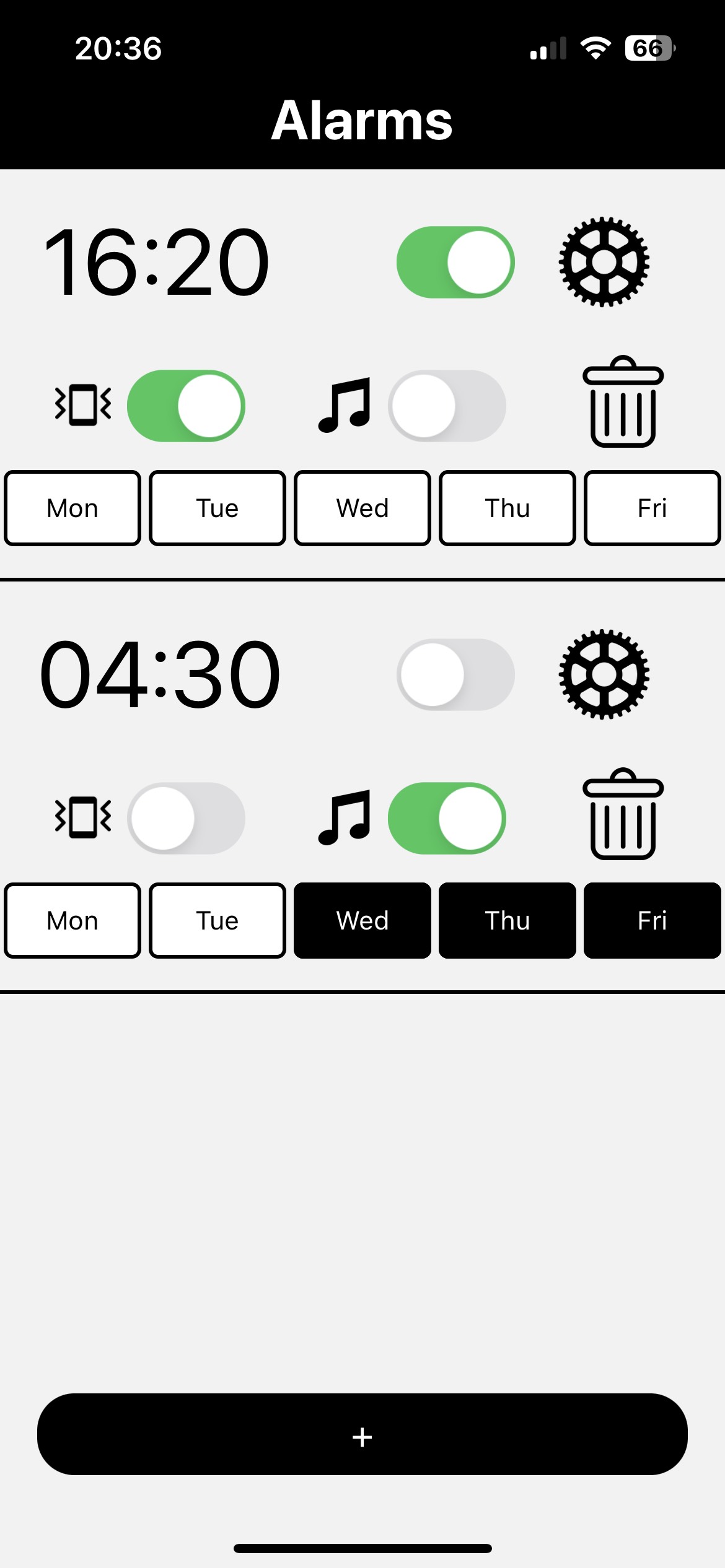The width and height of the screenshot is (725, 1568).
Task: Click the music note icon on the 16:20 alarm
Action: pyautogui.click(x=345, y=404)
